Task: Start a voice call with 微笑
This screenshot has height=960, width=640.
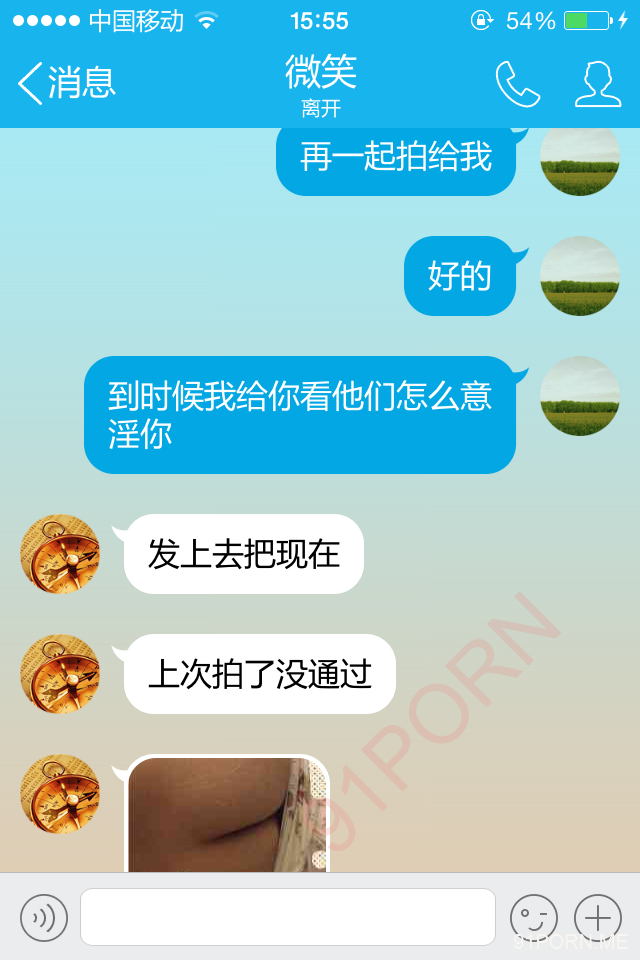Action: 517,84
